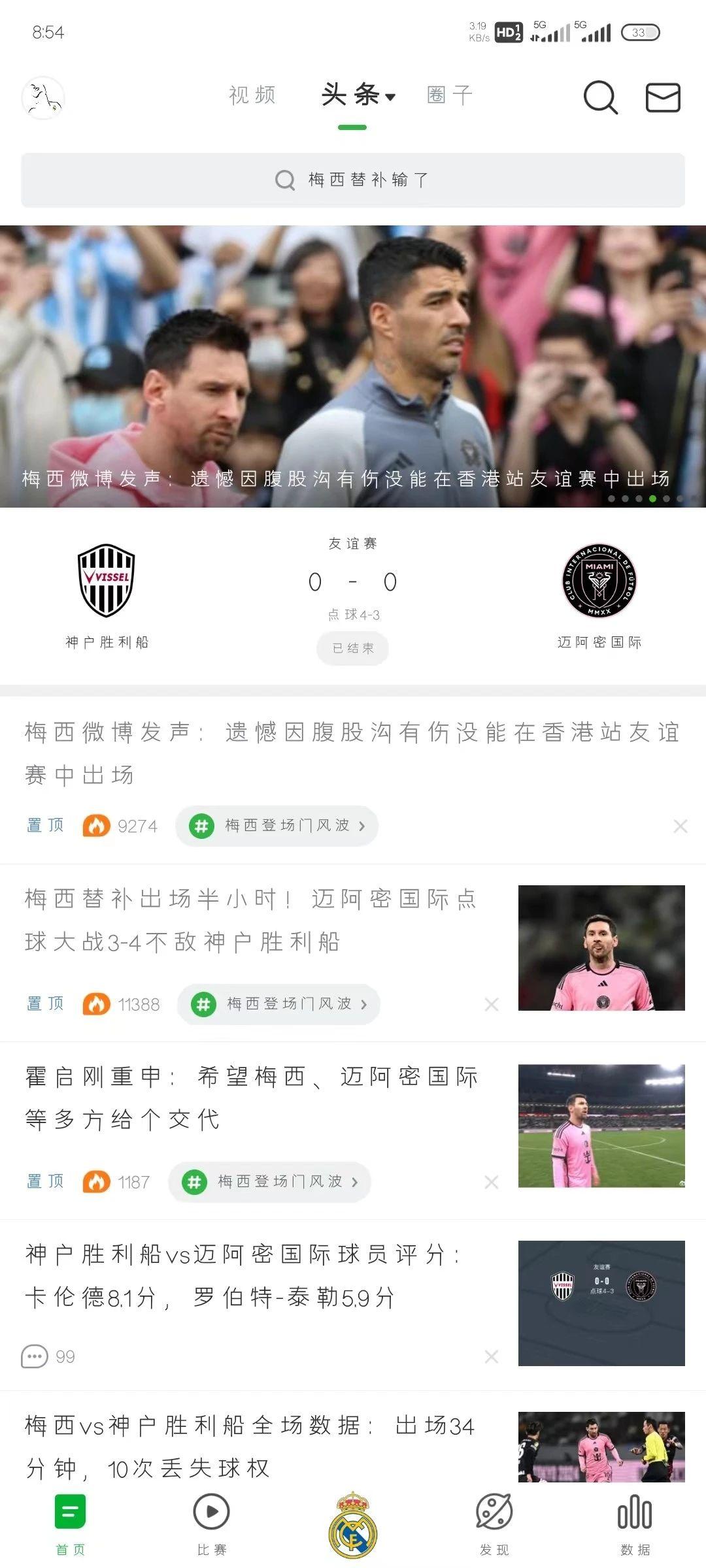This screenshot has height=1568, width=706.
Task: Read 霍启刚重申 article
Action: click(251, 1098)
